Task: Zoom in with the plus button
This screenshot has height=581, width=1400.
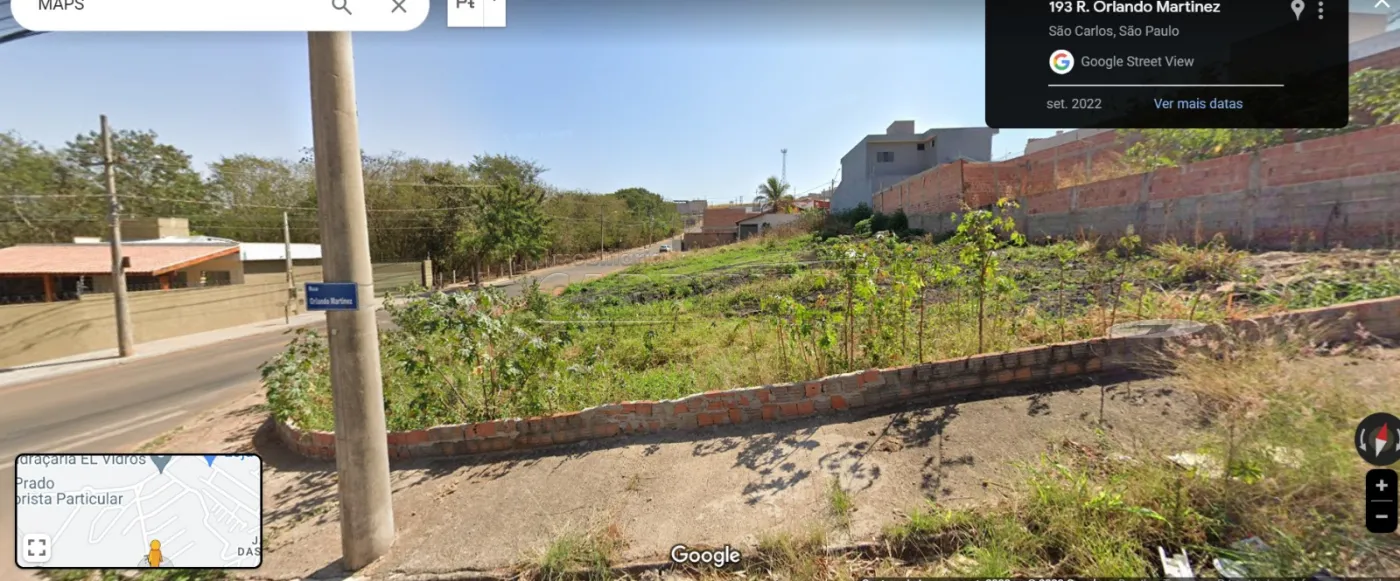Action: point(1381,486)
